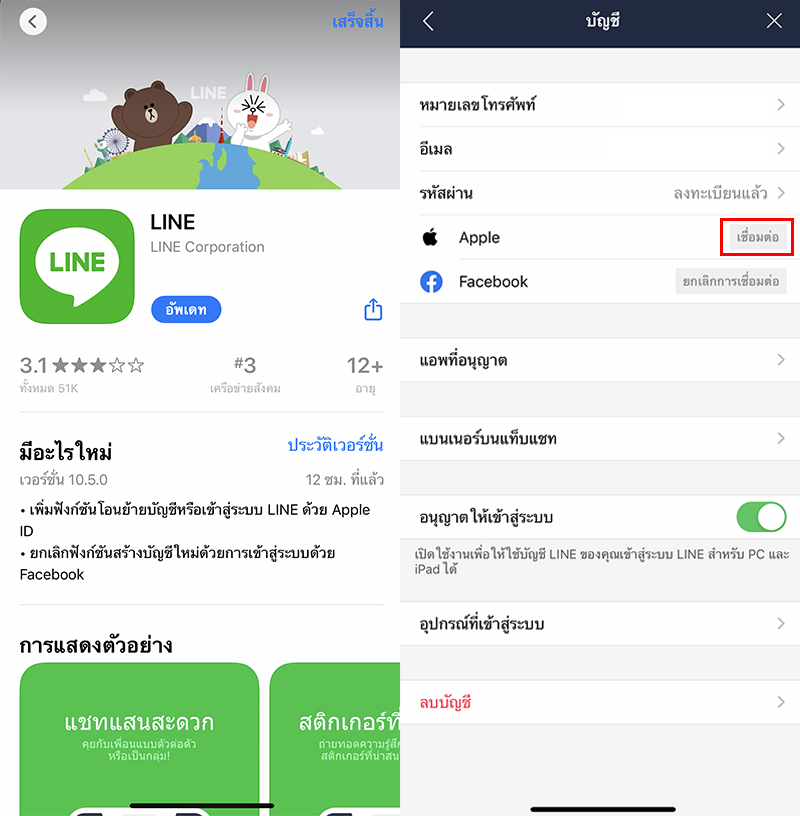Update LINE with the อัพเดท button
Screen dimensions: 800x816
click(186, 309)
